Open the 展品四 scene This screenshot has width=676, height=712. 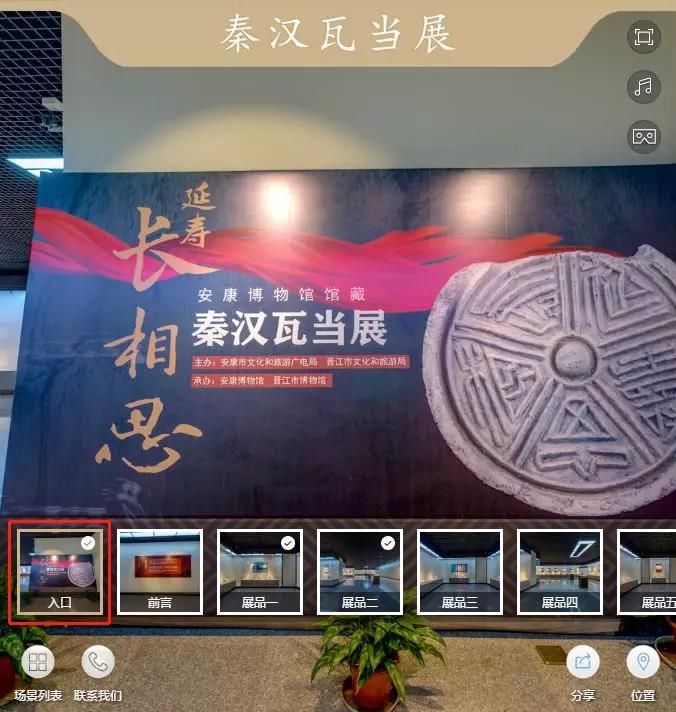click(560, 571)
